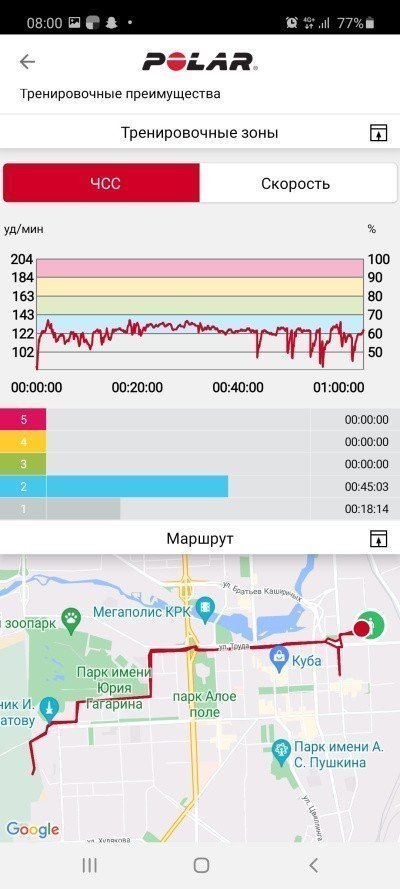Go back using the top arrow
This screenshot has width=400, height=889.
(27, 62)
